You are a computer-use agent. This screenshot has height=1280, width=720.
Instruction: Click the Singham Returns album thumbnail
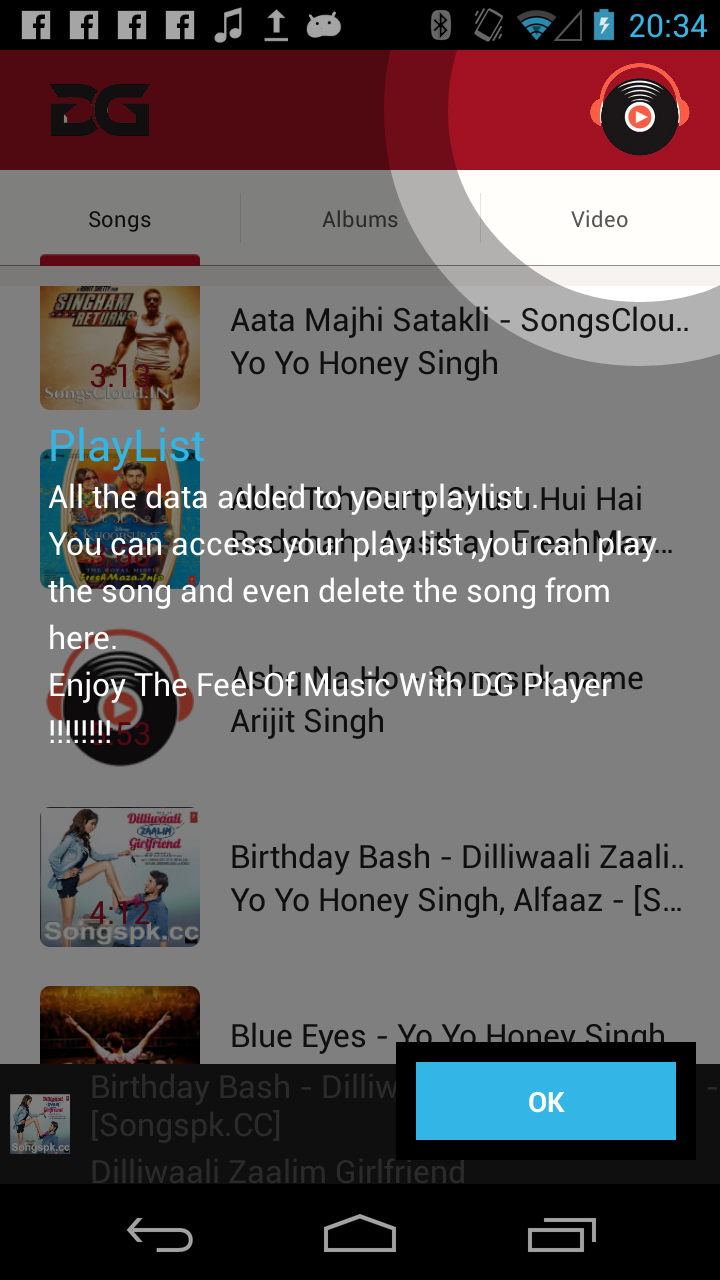[x=119, y=347]
